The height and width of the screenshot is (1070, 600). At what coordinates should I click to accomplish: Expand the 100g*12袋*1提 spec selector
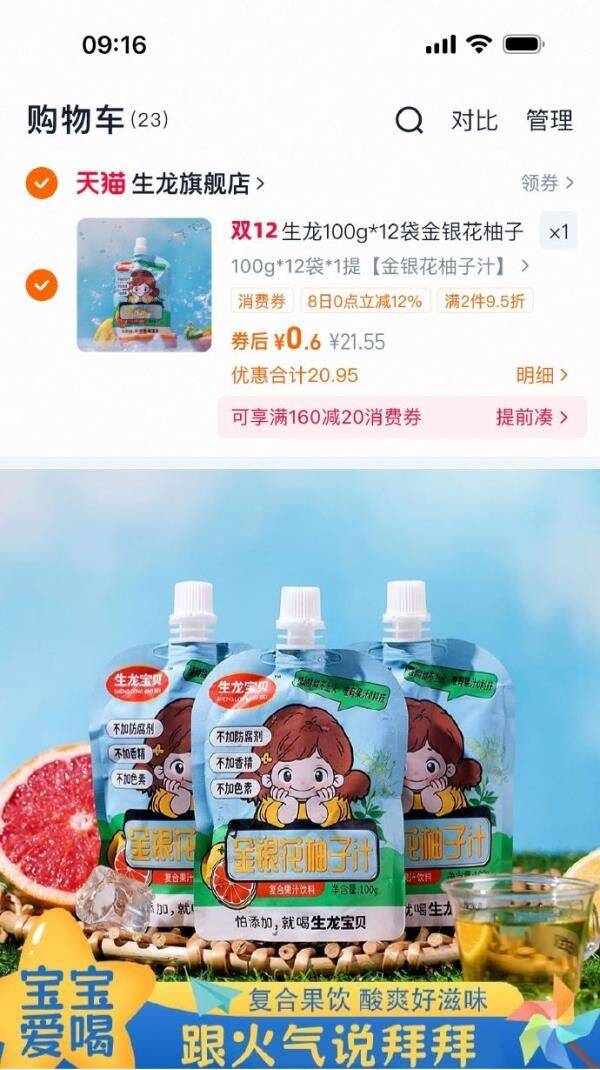click(x=380, y=267)
